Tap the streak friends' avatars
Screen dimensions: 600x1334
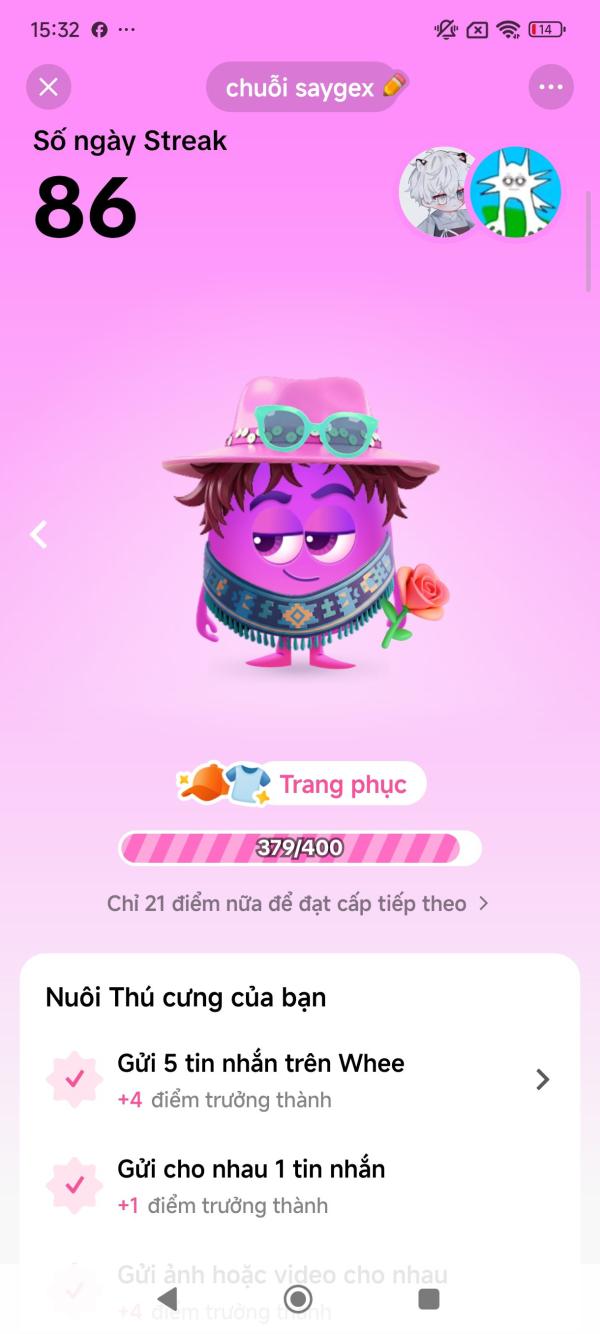[x=480, y=193]
